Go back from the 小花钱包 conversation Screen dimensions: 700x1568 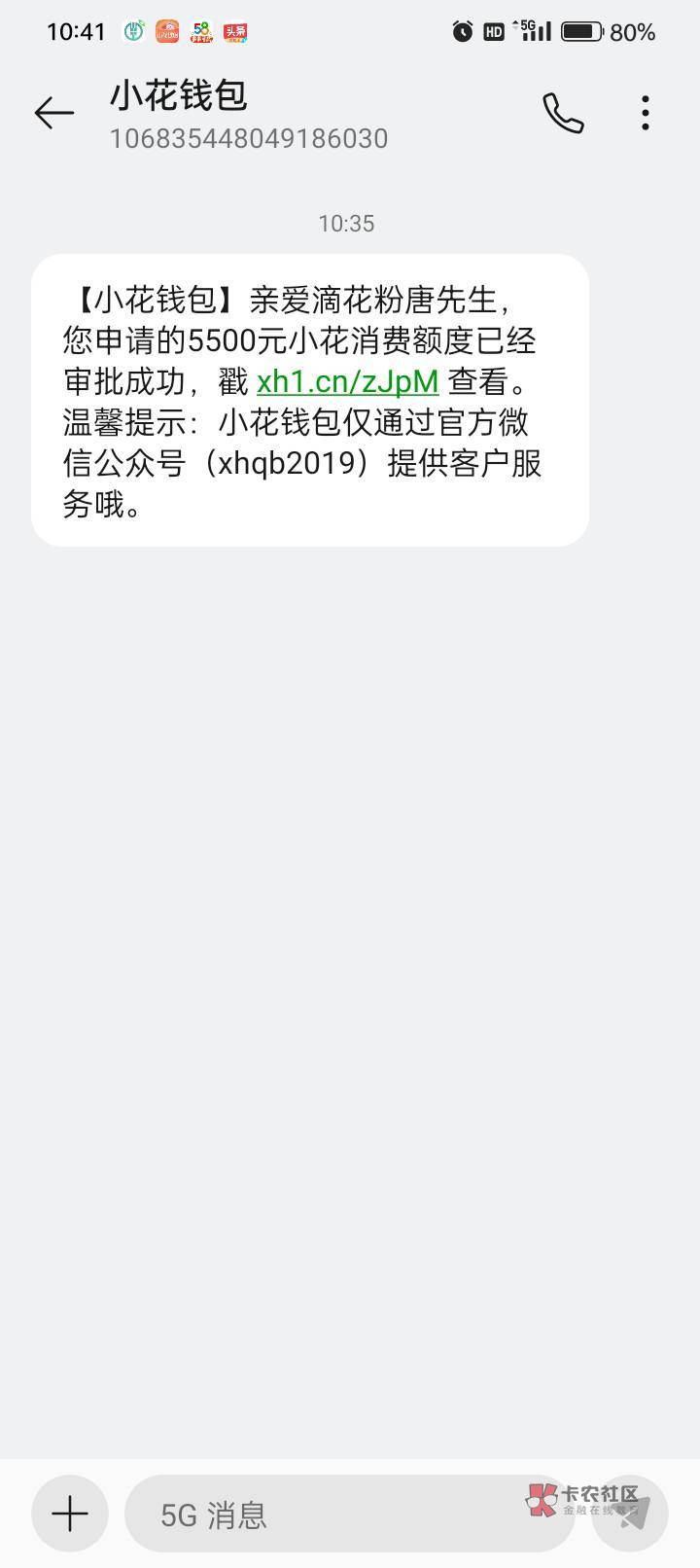(x=54, y=114)
